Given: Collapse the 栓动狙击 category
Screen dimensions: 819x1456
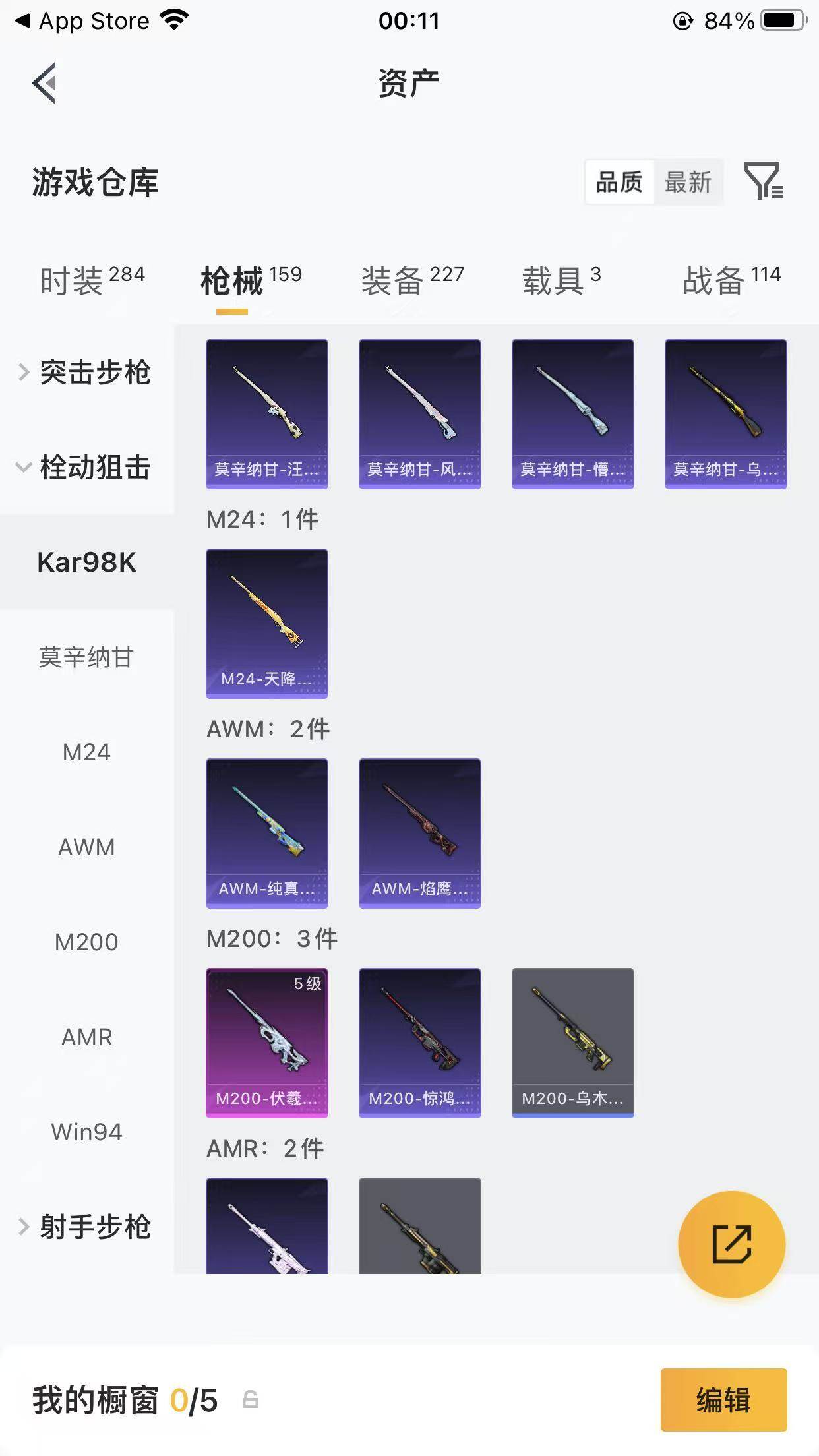Looking at the screenshot, I should pyautogui.click(x=86, y=468).
